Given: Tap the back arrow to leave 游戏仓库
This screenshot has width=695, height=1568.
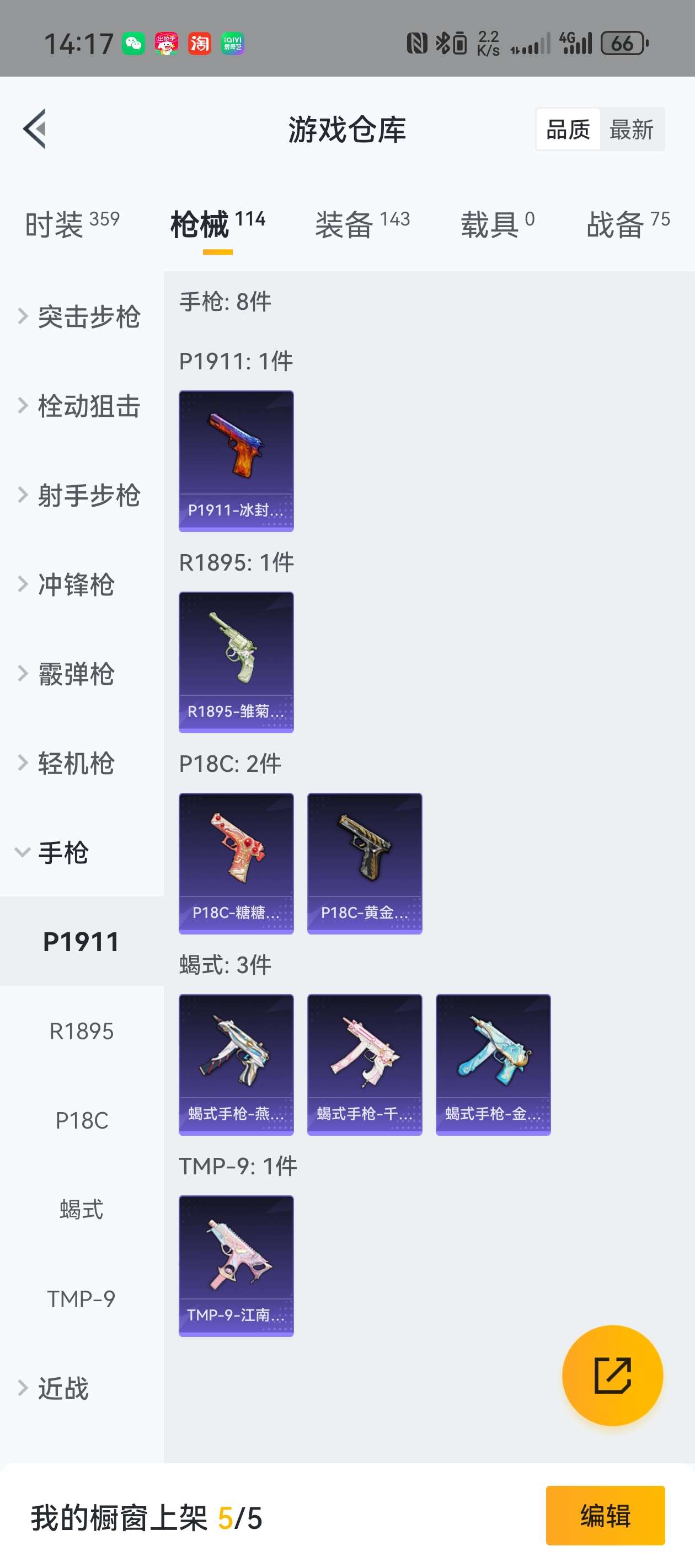Looking at the screenshot, I should [35, 130].
